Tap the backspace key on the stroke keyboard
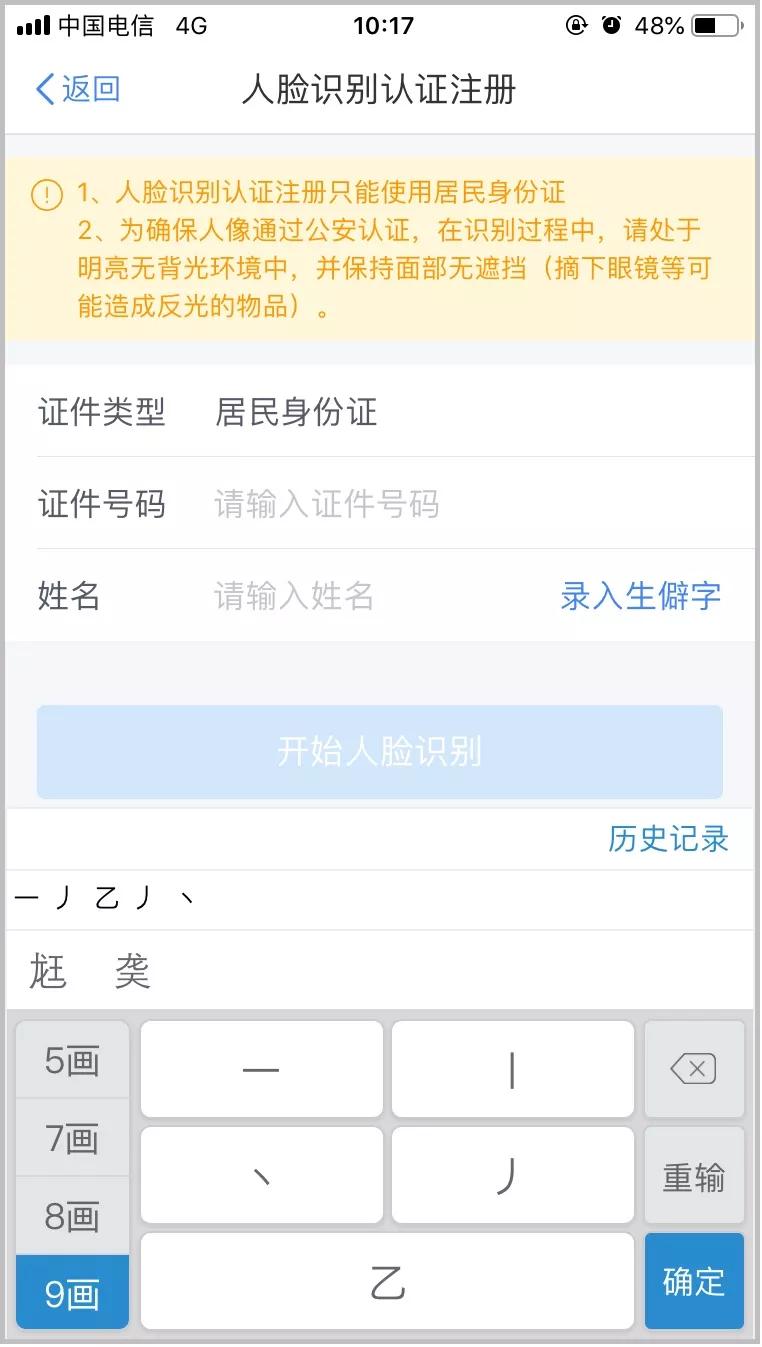This screenshot has height=1347, width=762. coord(694,1069)
